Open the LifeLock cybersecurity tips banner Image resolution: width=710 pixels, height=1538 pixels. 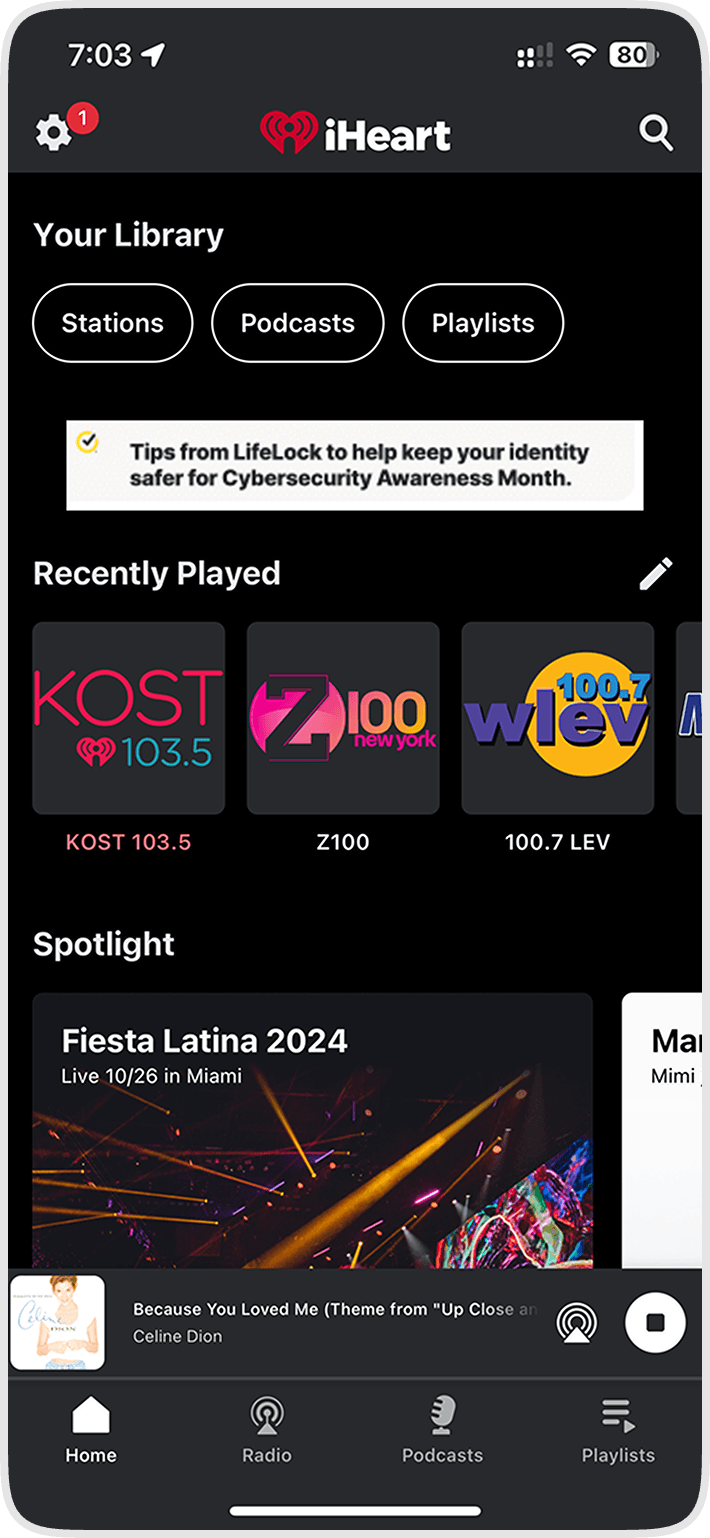(x=355, y=465)
